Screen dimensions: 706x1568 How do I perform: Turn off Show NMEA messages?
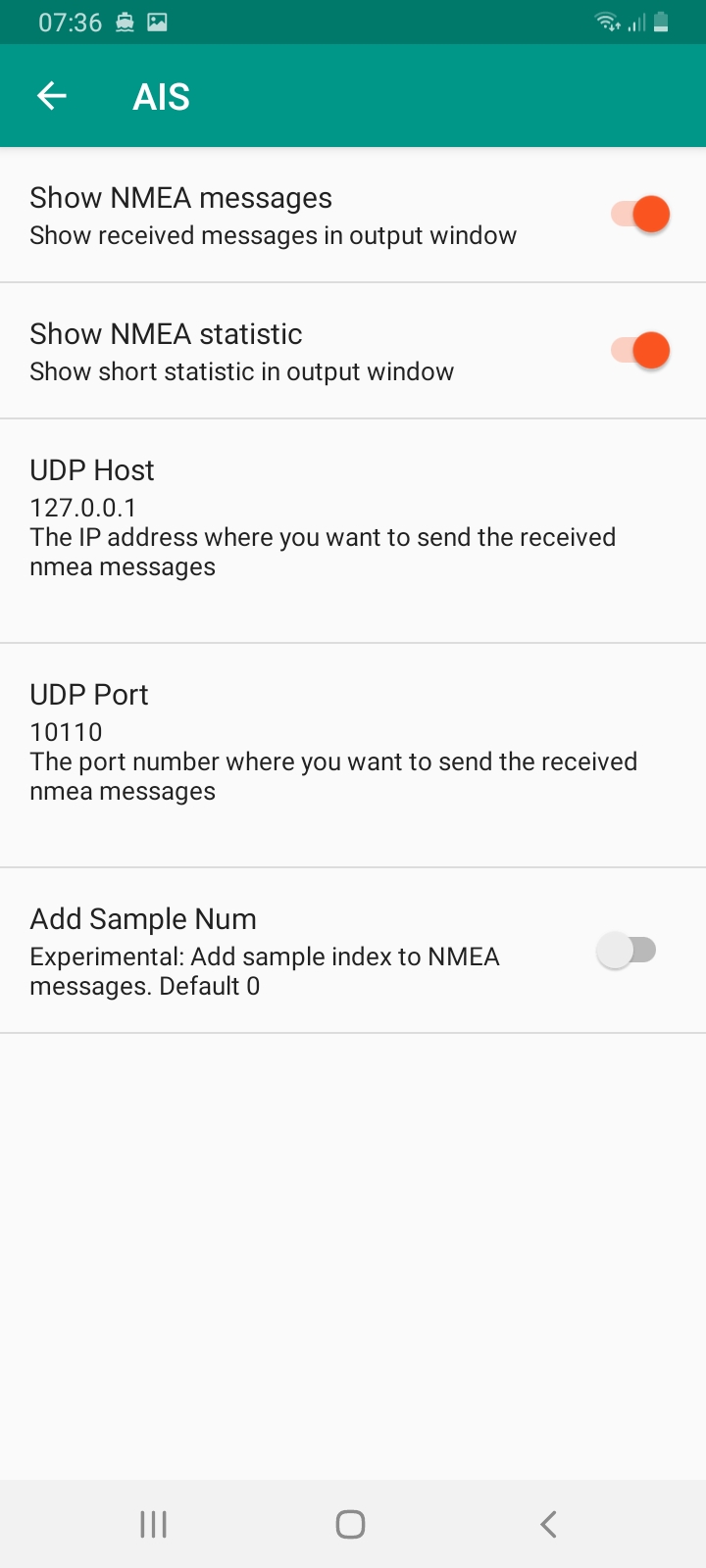tap(639, 215)
